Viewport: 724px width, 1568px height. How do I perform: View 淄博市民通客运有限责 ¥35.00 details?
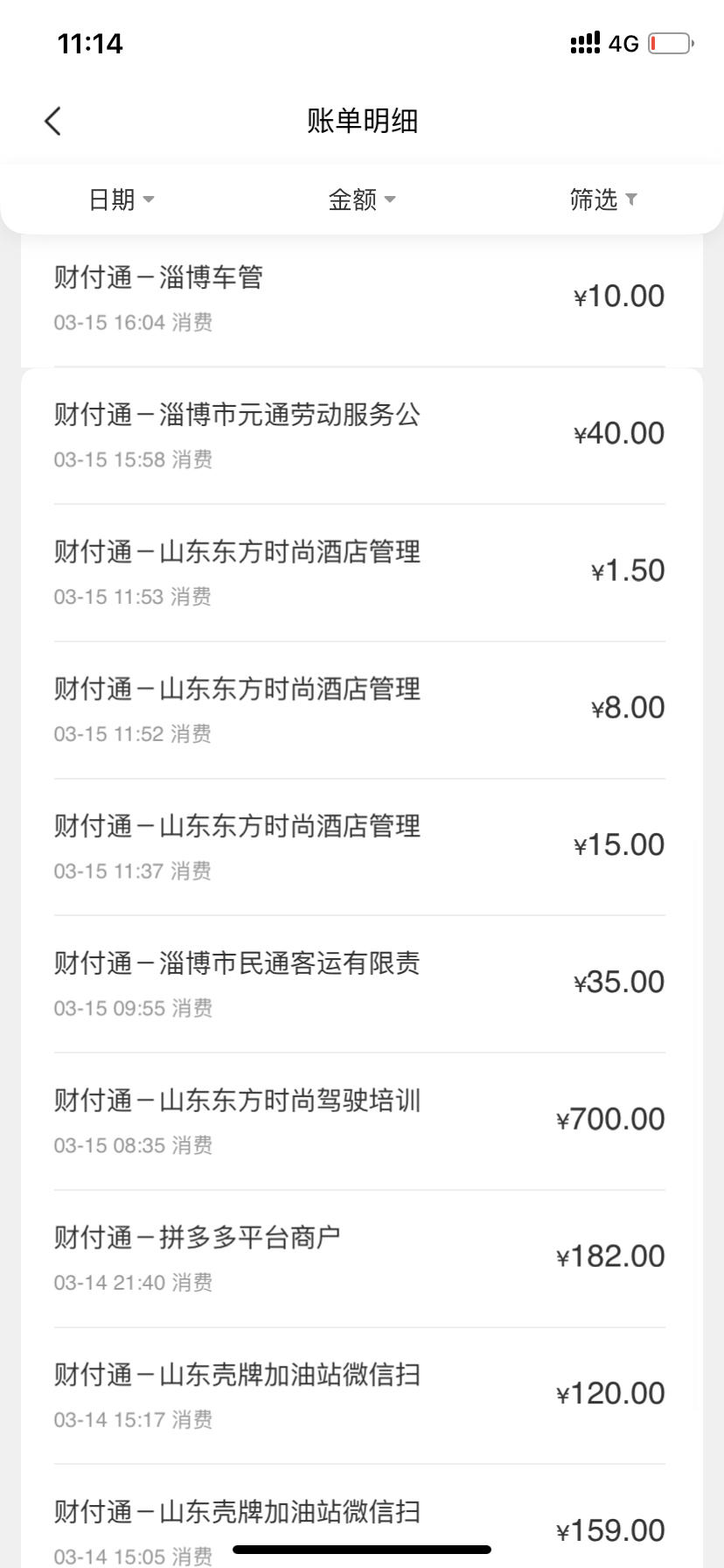[362, 984]
